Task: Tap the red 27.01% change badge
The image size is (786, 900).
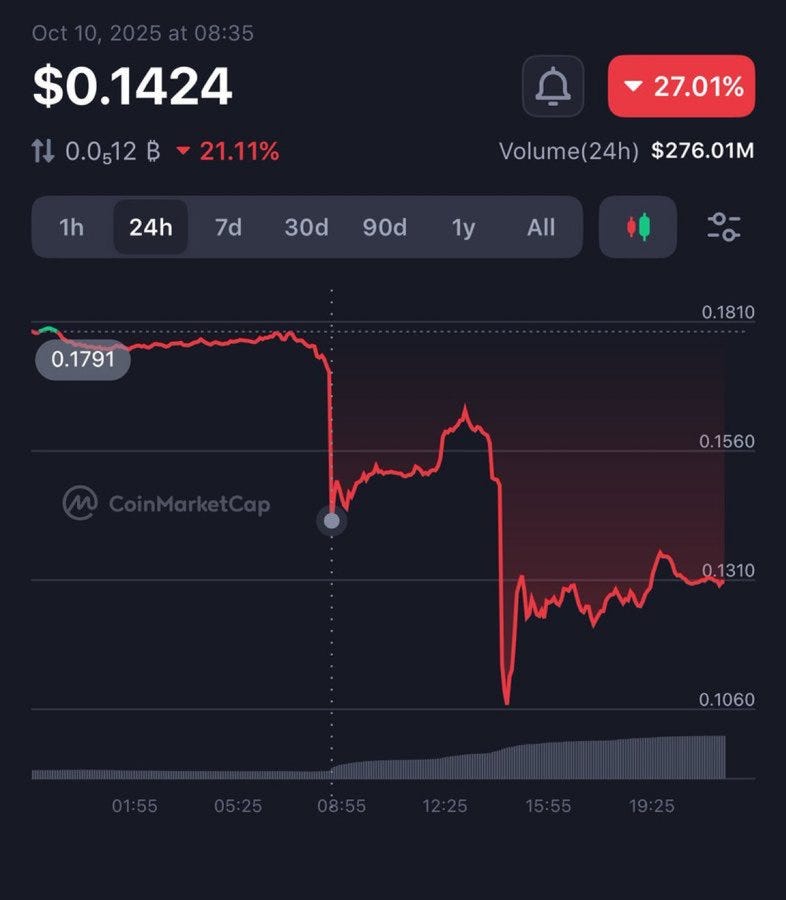Action: [x=681, y=86]
